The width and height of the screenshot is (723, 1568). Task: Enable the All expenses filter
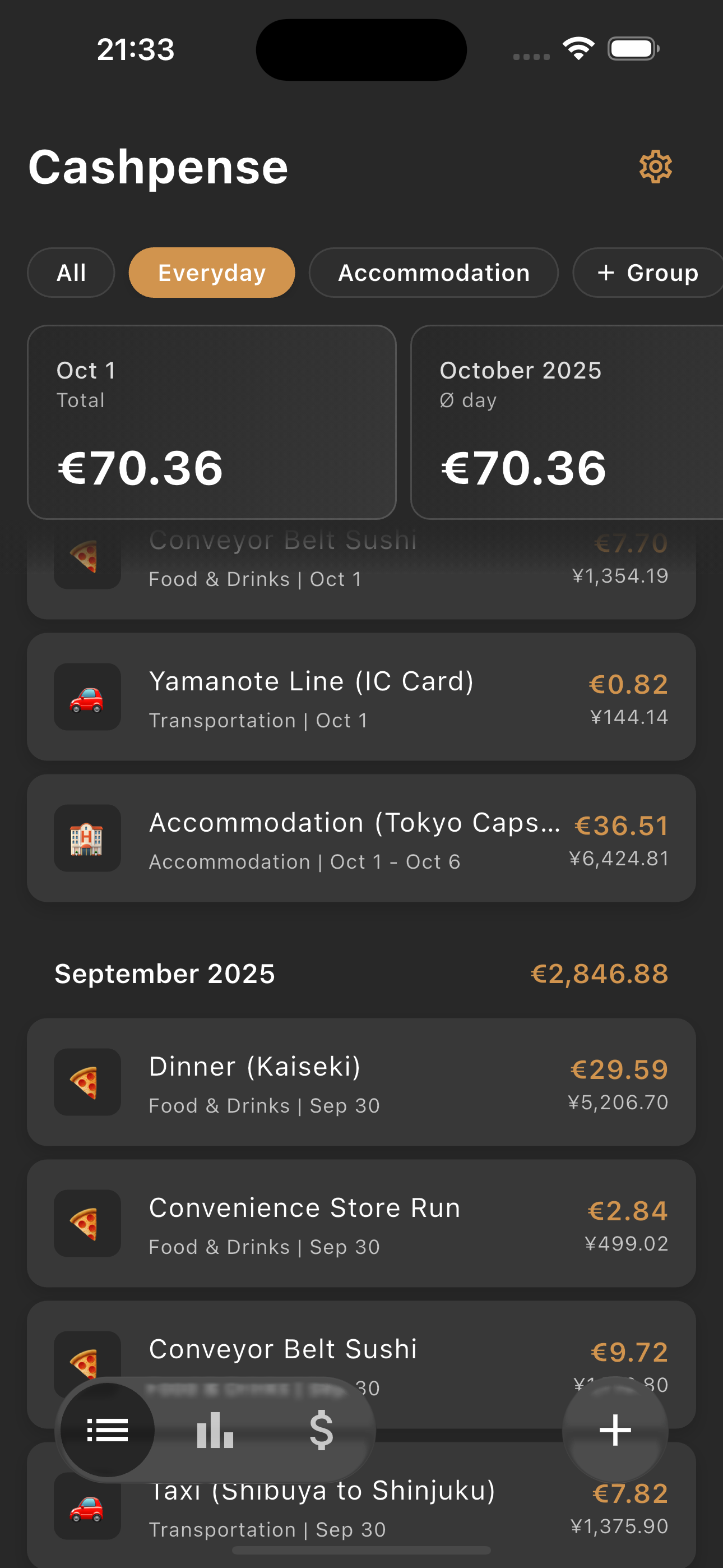[x=71, y=272]
